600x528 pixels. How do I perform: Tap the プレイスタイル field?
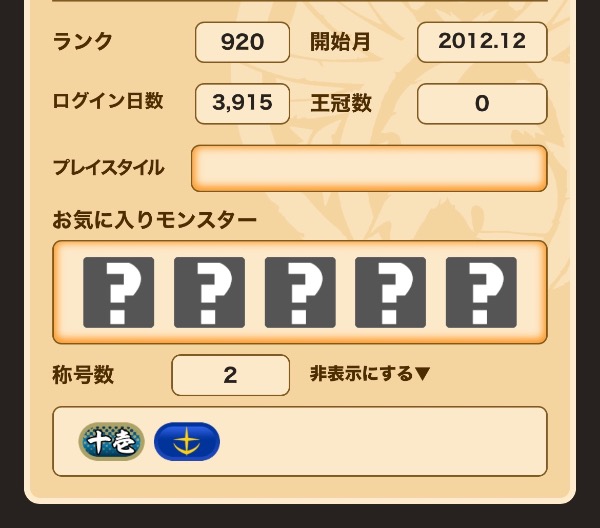click(x=369, y=168)
